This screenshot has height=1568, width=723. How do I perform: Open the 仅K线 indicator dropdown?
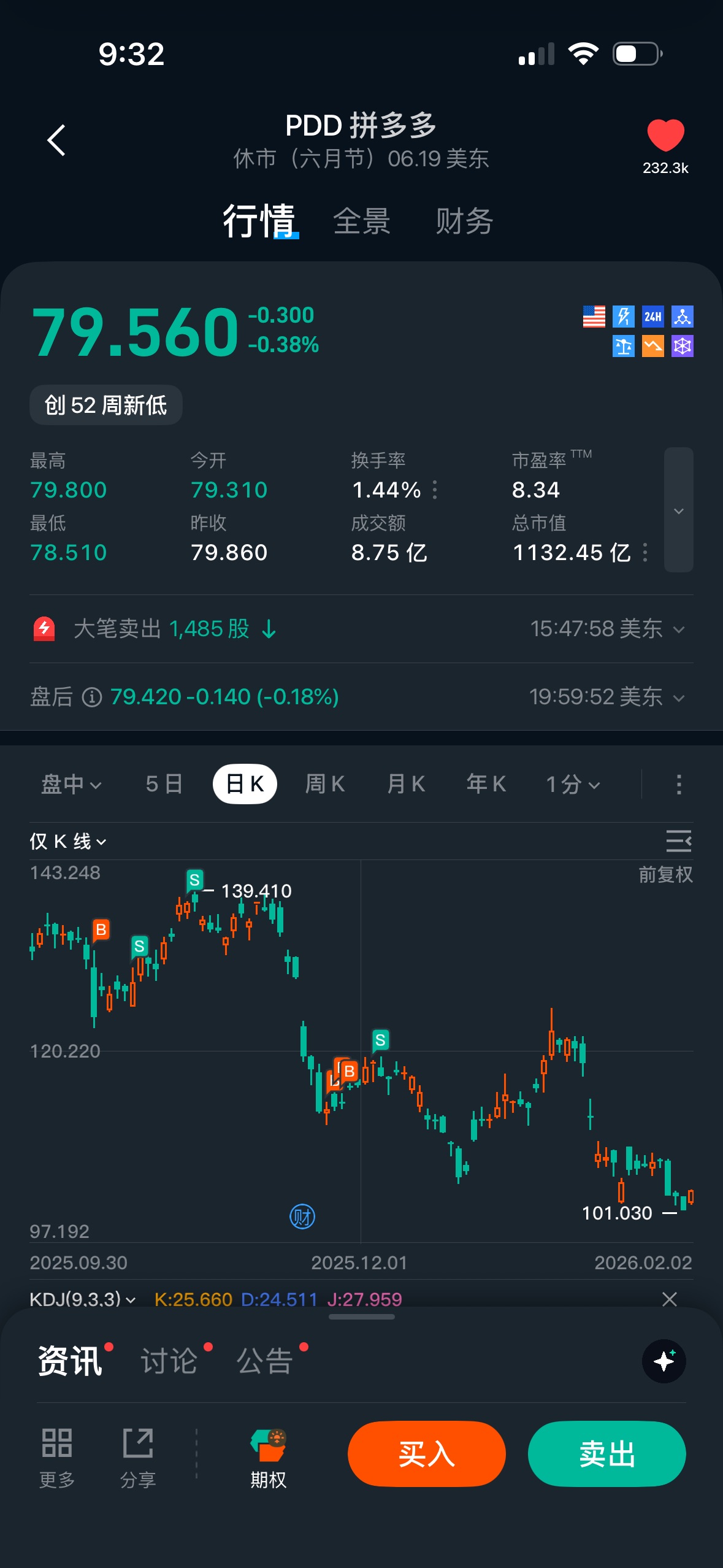point(68,841)
